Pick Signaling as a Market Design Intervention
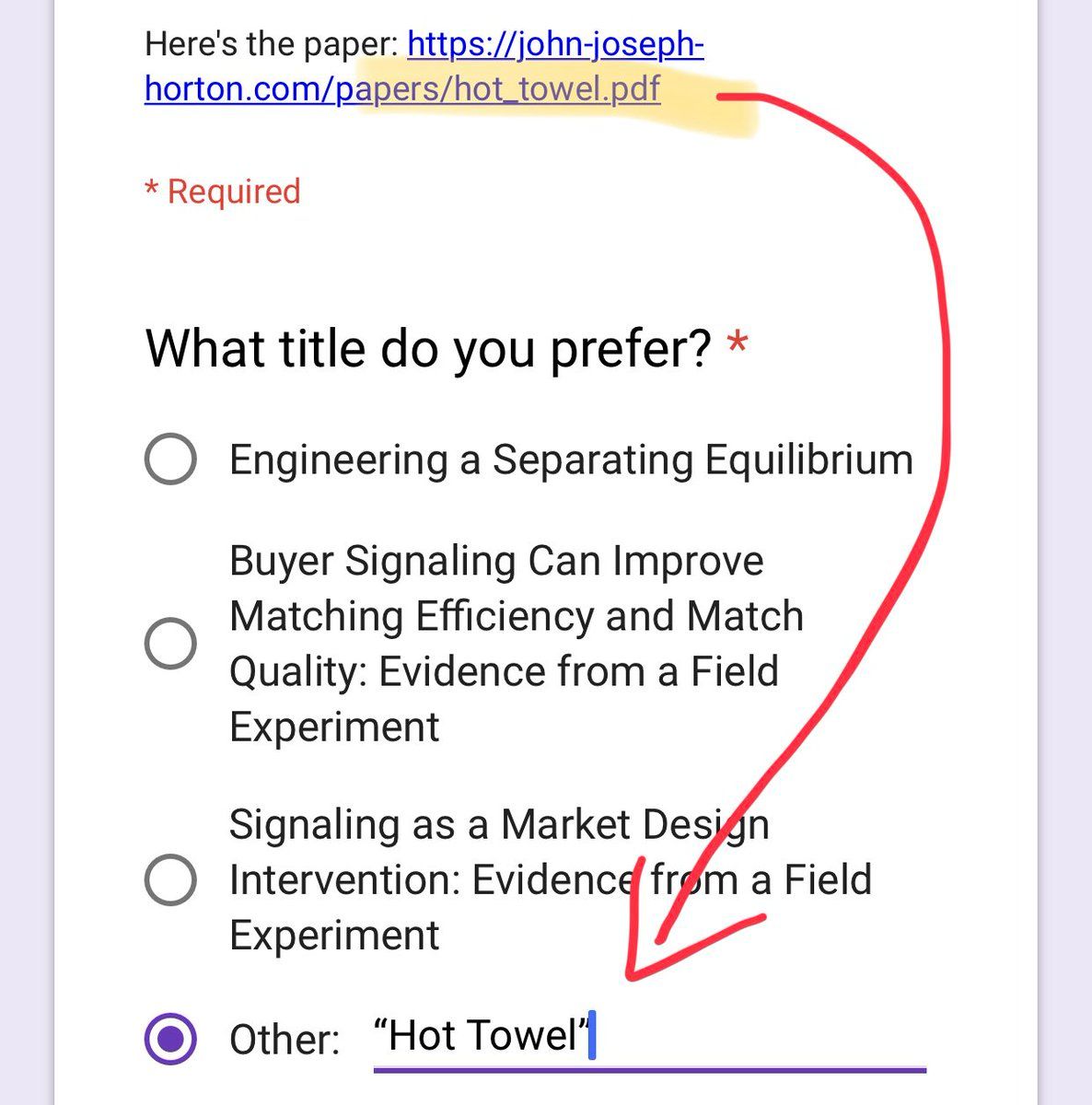This screenshot has height=1105, width=1092. coord(170,879)
